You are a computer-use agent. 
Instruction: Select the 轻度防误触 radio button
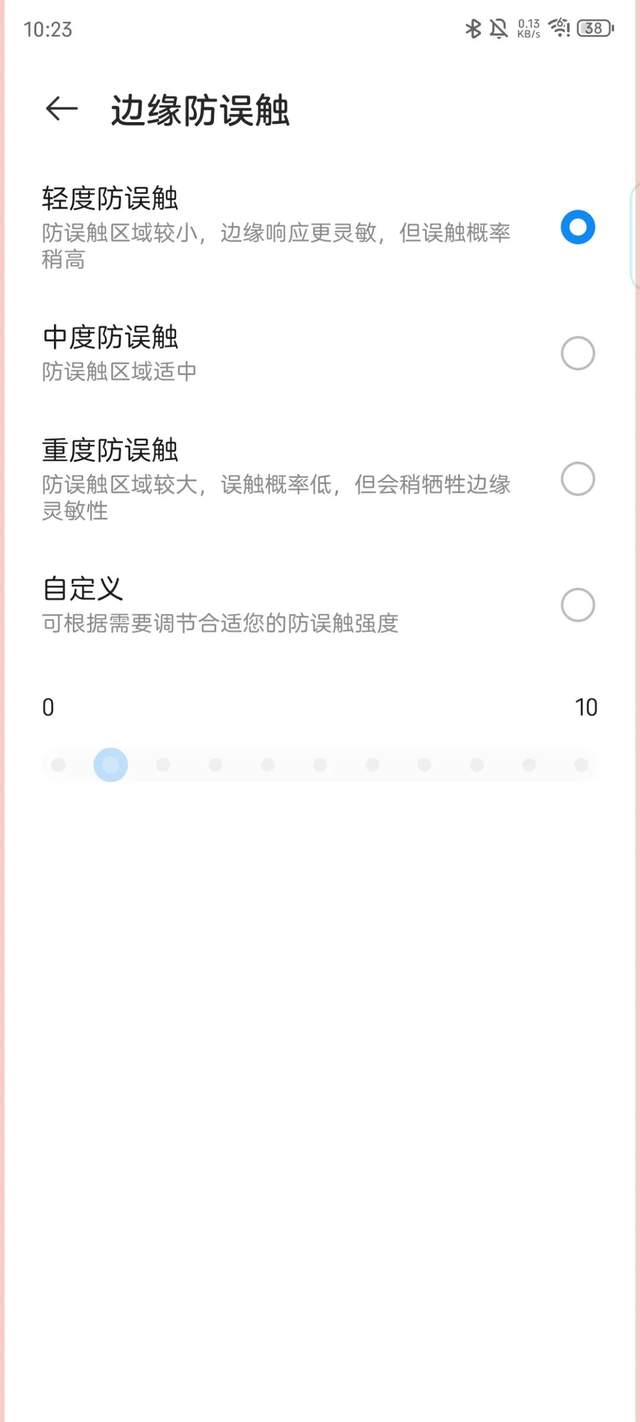[x=577, y=227]
